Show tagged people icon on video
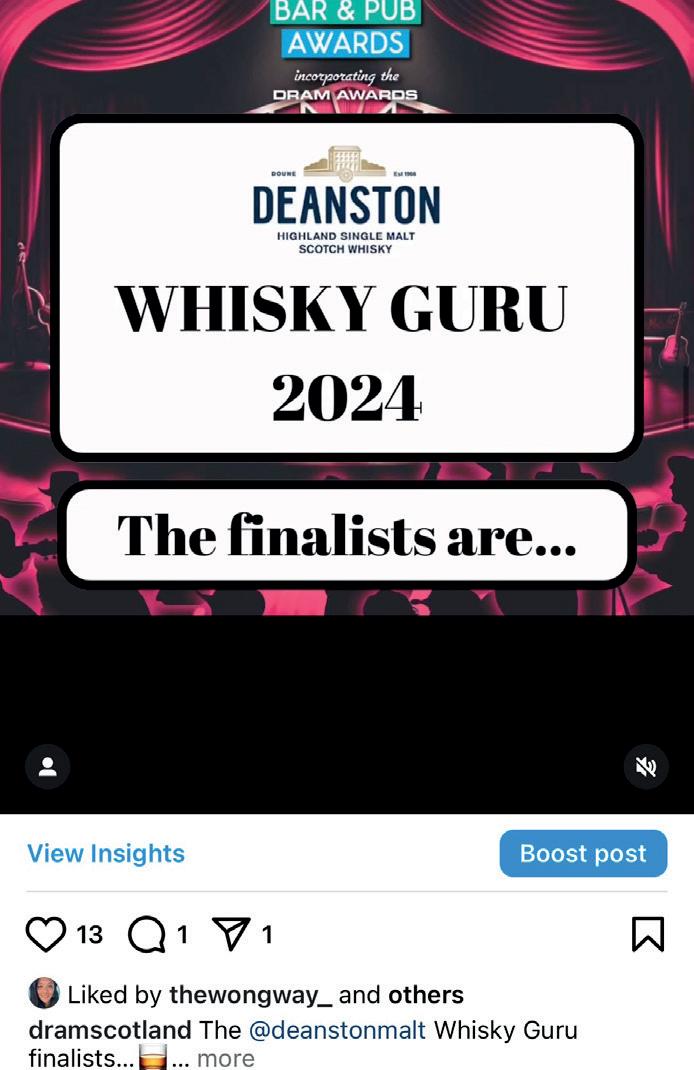 (47, 767)
